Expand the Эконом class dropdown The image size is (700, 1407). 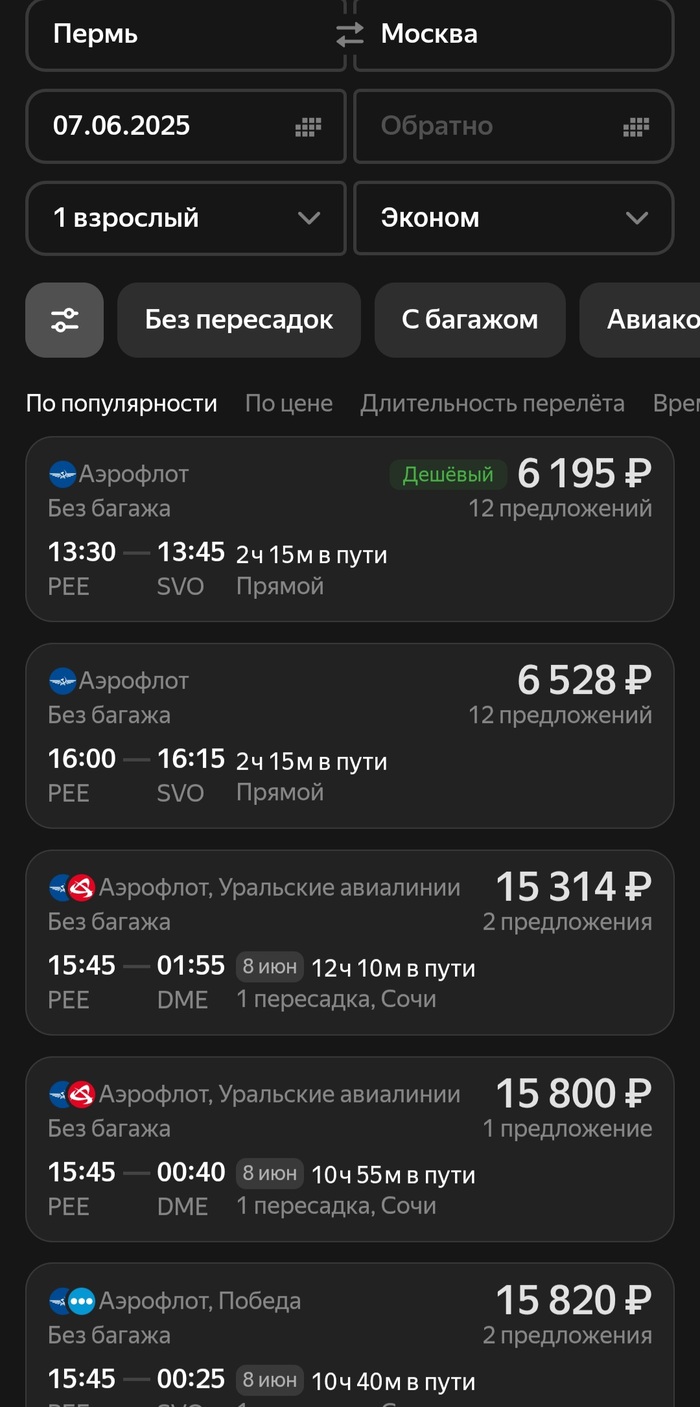(513, 218)
